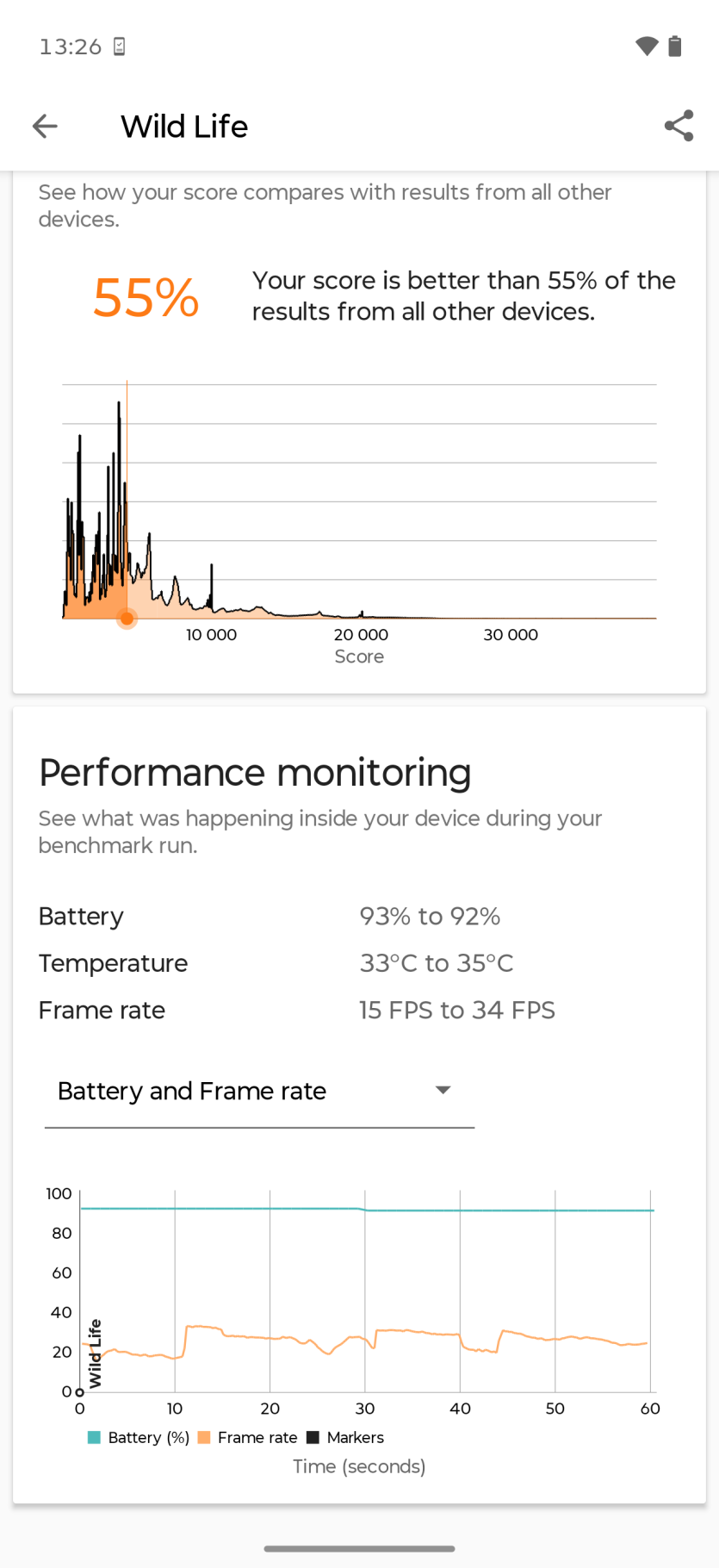Open the Battery and Frame rate dropdown

tap(259, 1092)
